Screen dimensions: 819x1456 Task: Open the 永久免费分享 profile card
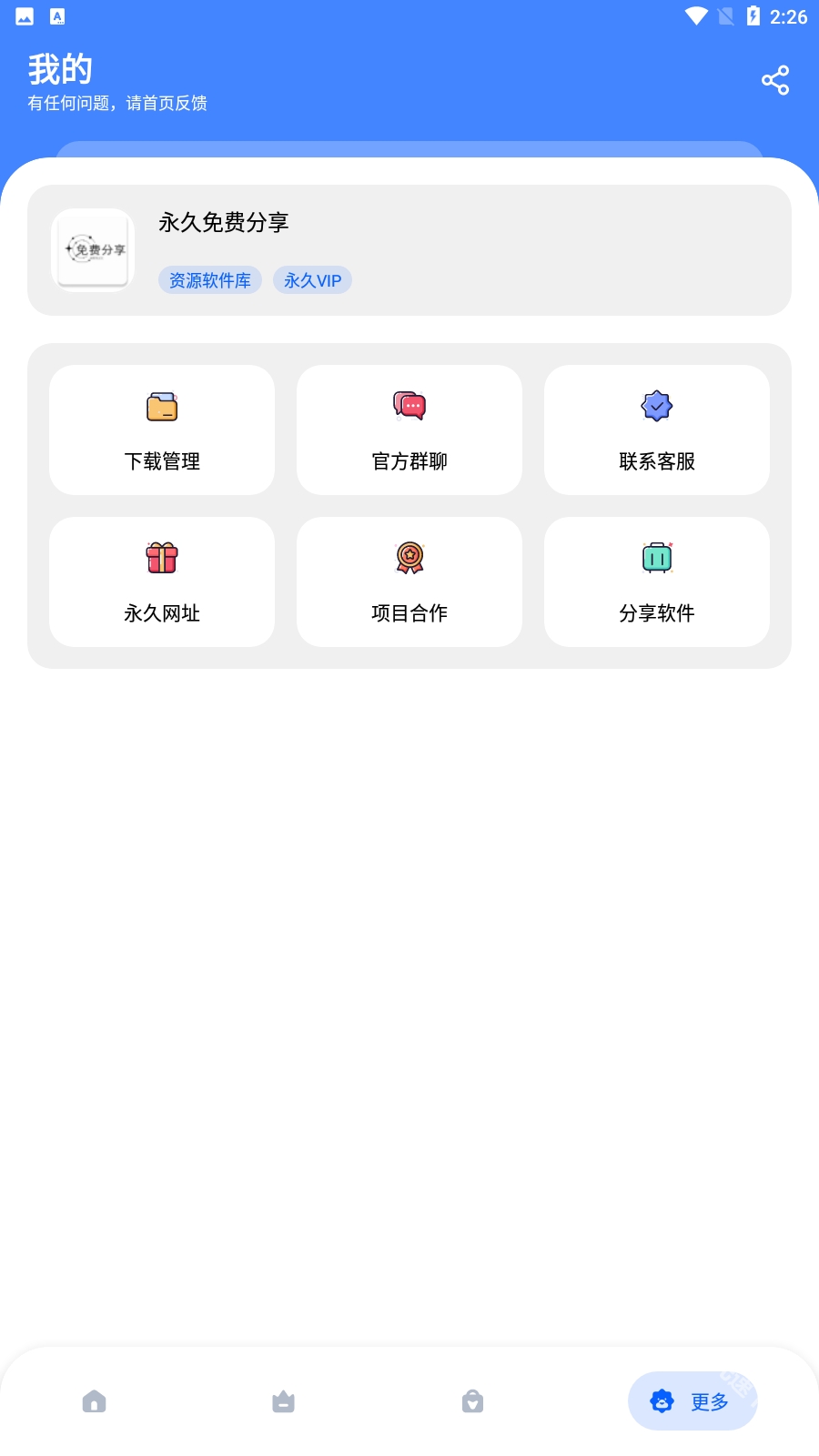[x=409, y=250]
